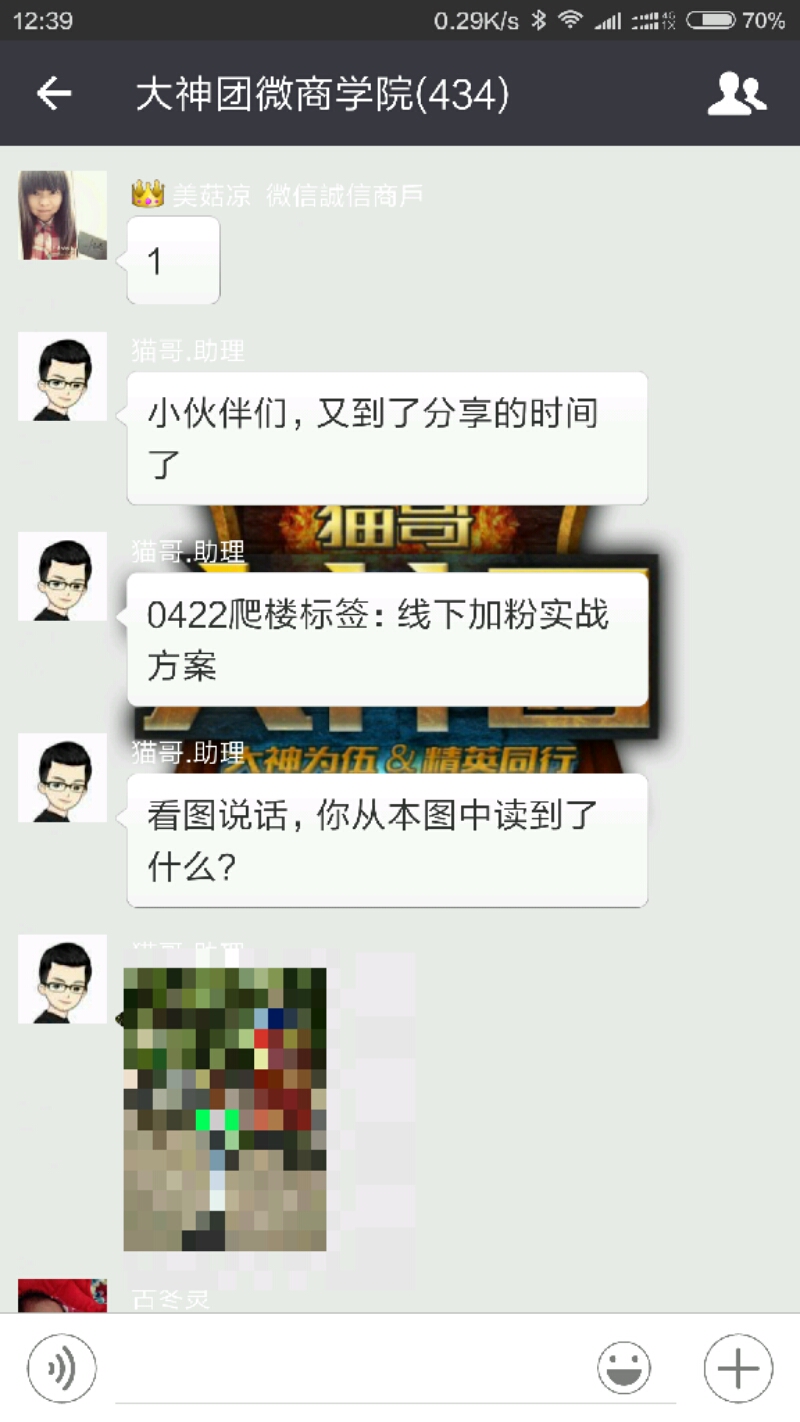Viewport: 800px width, 1422px height.
Task: Open the plus attachment menu
Action: point(738,1367)
